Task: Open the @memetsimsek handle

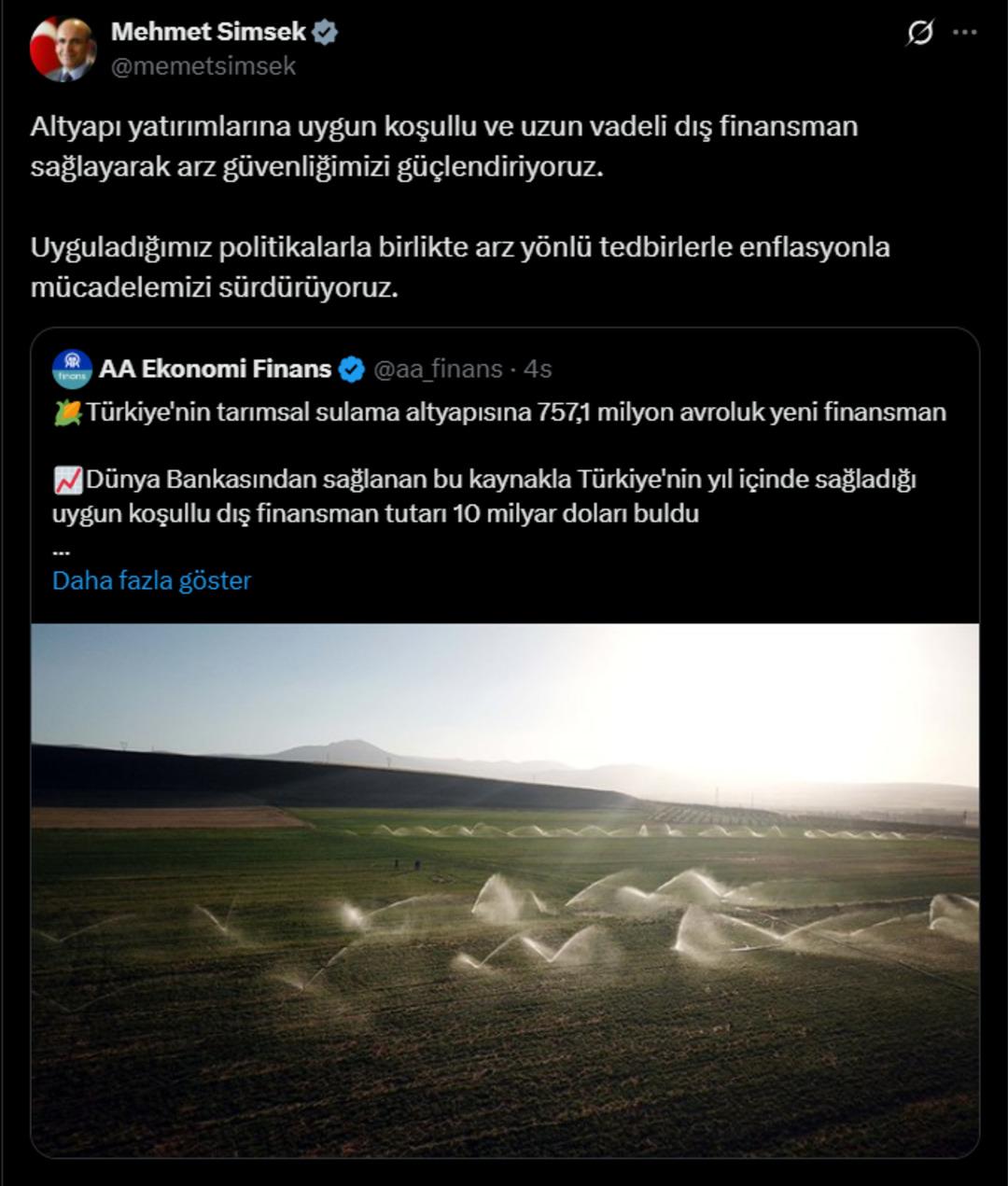Action: [x=203, y=66]
